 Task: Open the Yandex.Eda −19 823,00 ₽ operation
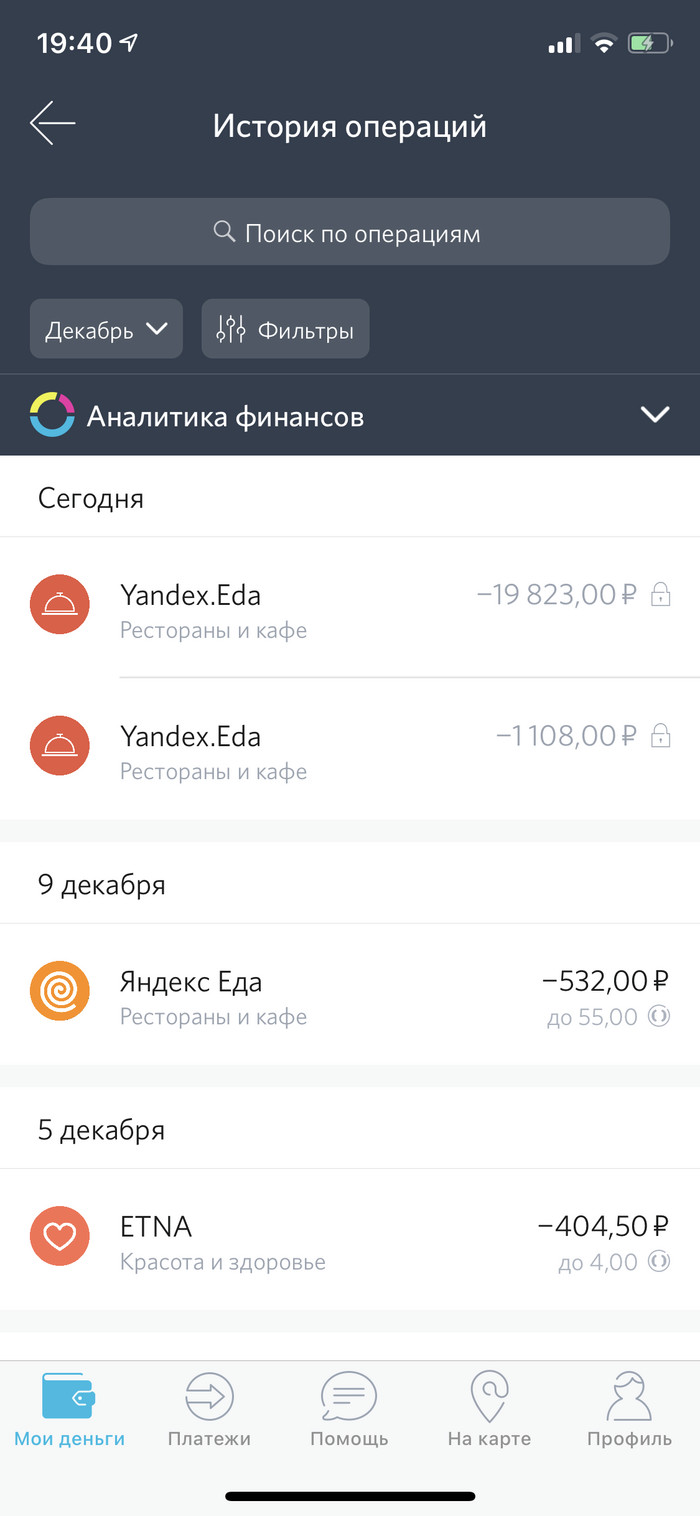pyautogui.click(x=350, y=607)
